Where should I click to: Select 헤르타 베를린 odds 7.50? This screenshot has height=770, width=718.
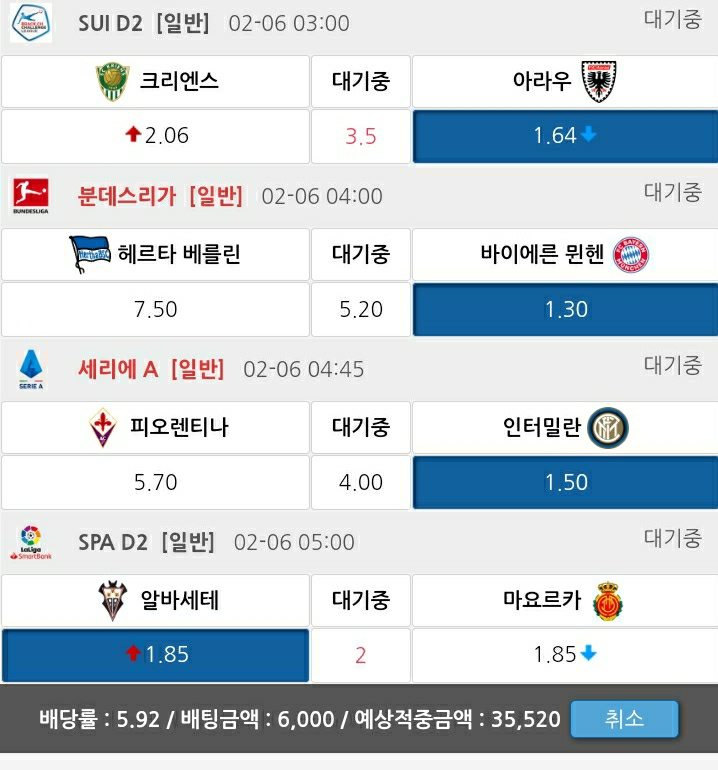(x=155, y=309)
